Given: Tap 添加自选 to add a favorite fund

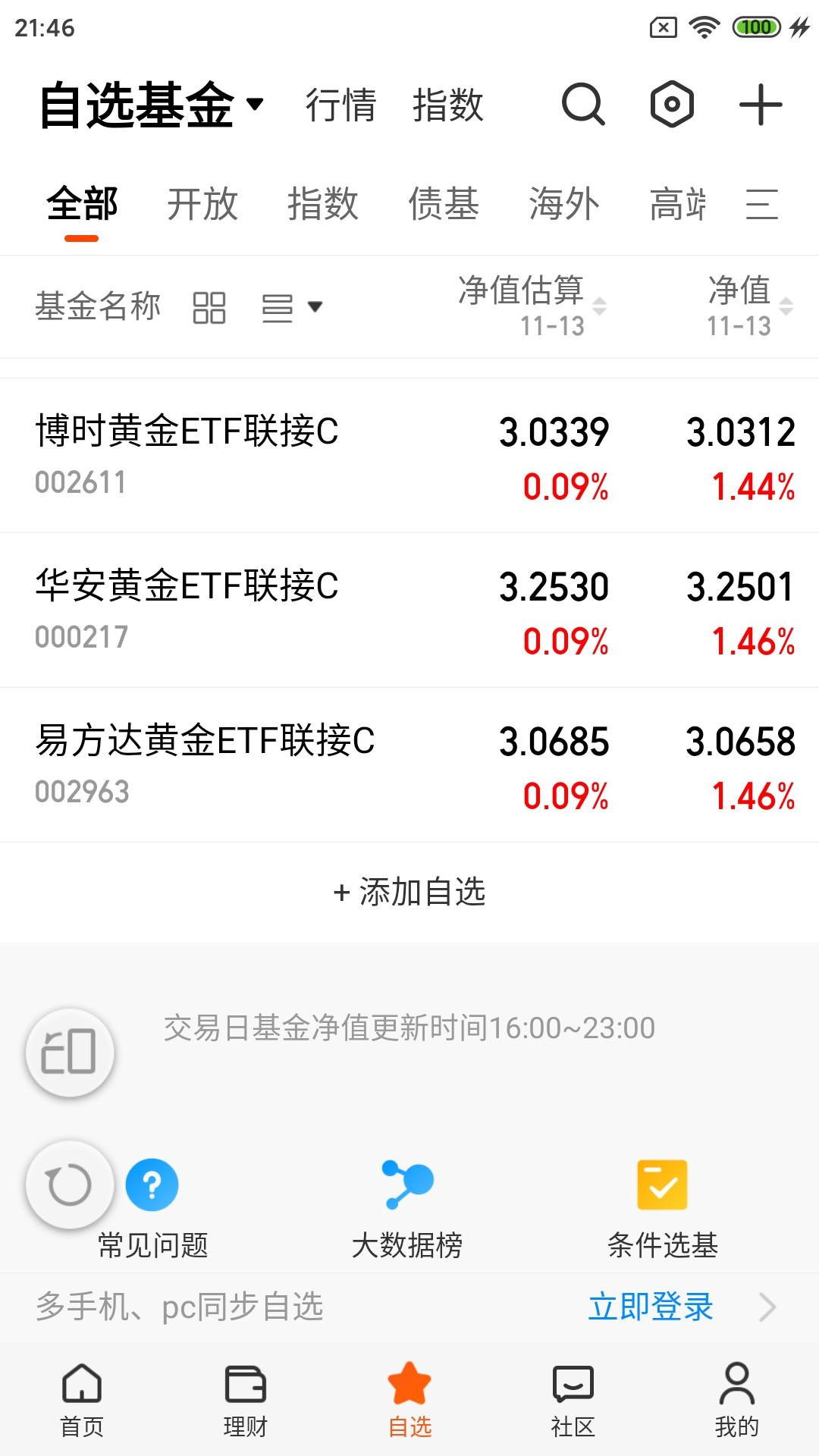Looking at the screenshot, I should pos(409,893).
